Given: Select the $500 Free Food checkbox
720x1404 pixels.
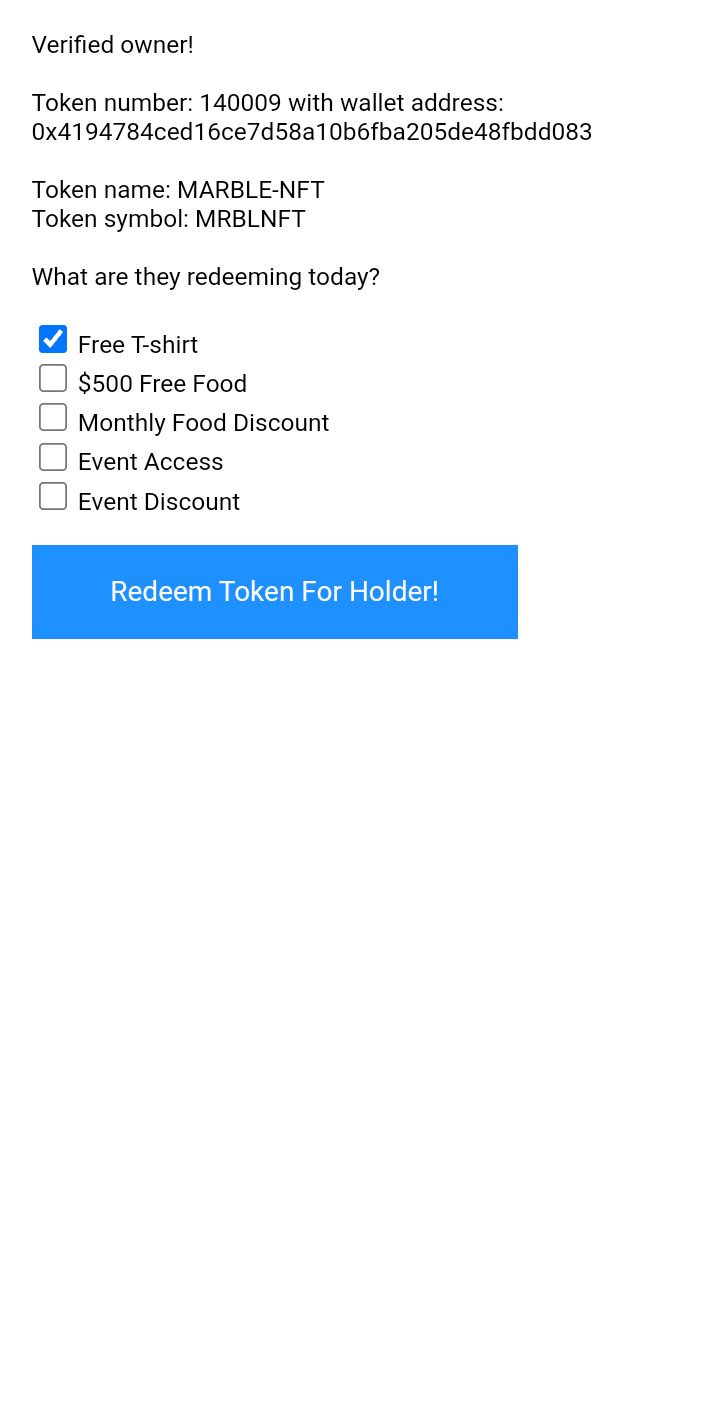Looking at the screenshot, I should click(x=53, y=378).
